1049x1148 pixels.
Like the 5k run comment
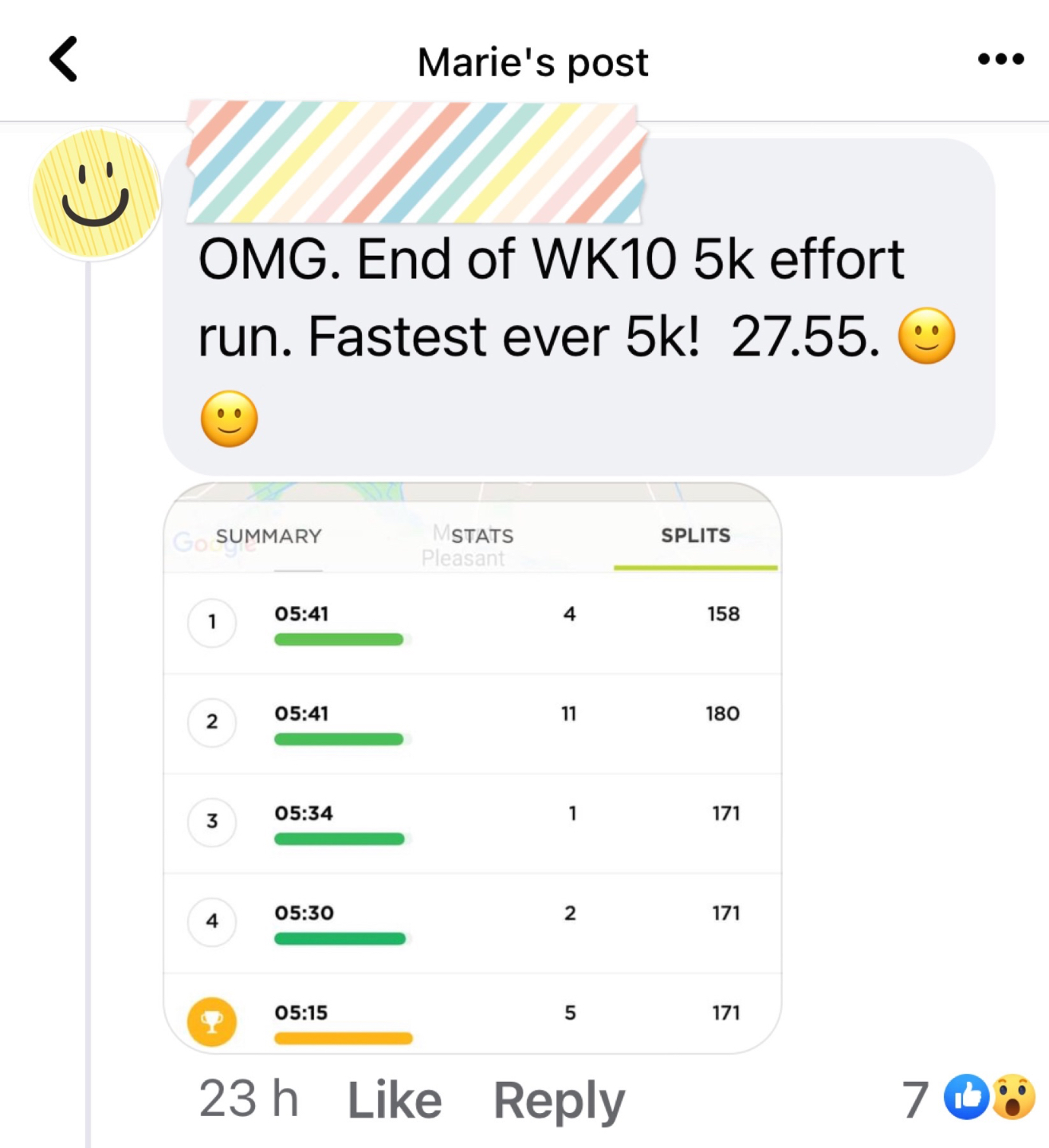(395, 1100)
